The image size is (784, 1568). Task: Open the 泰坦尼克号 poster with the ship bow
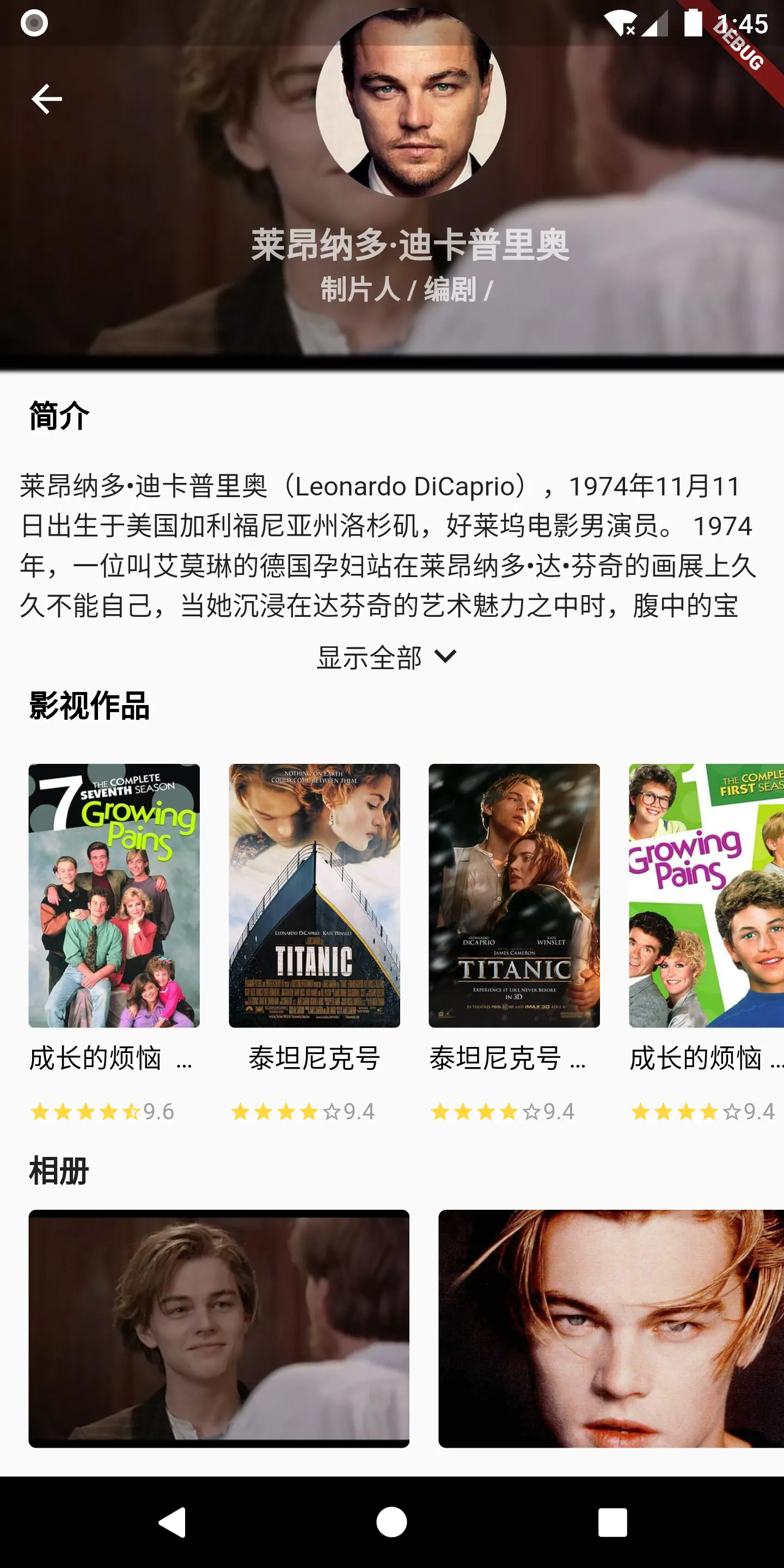[x=314, y=896]
